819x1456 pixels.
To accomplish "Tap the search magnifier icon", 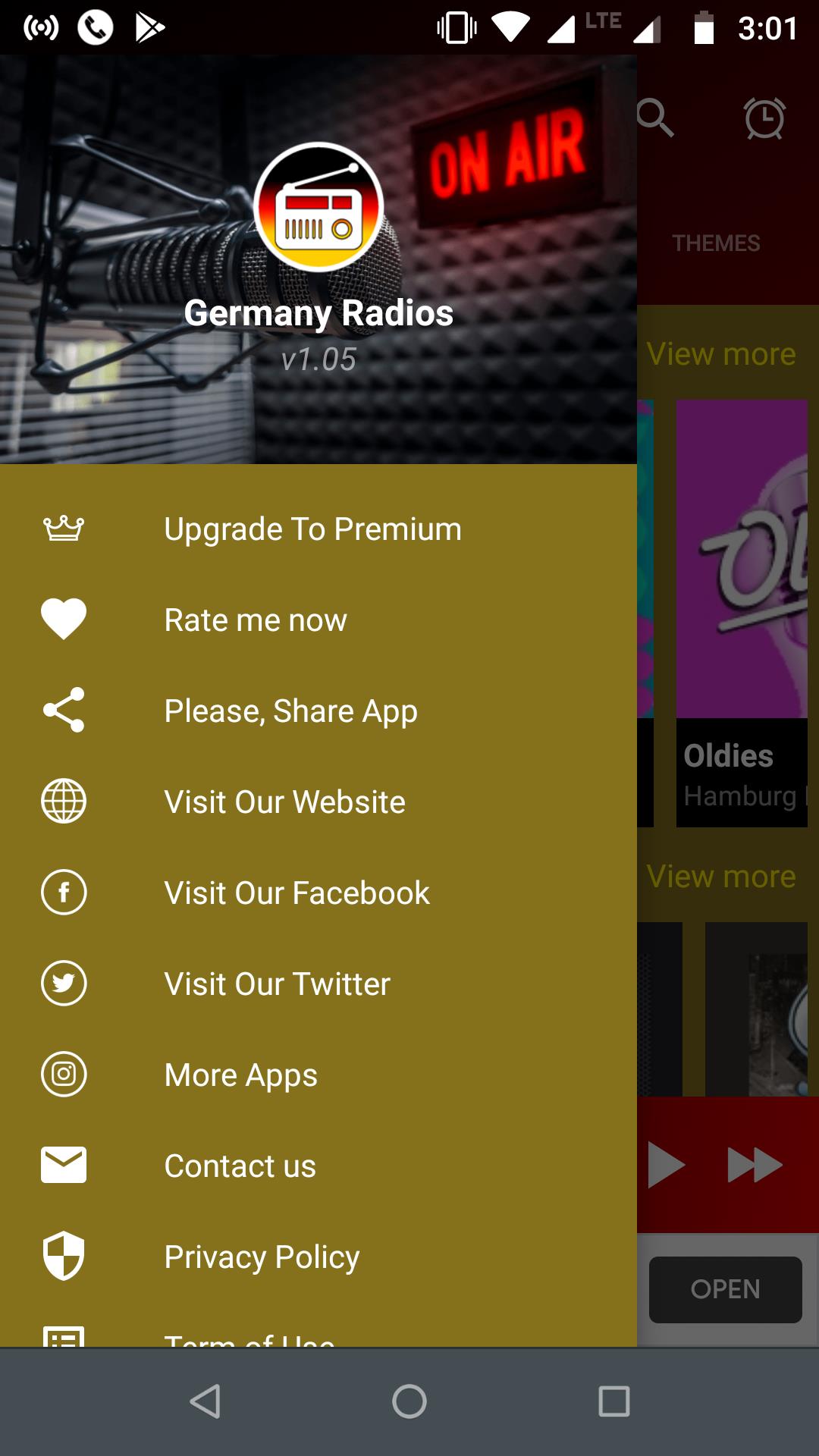I will tap(655, 118).
